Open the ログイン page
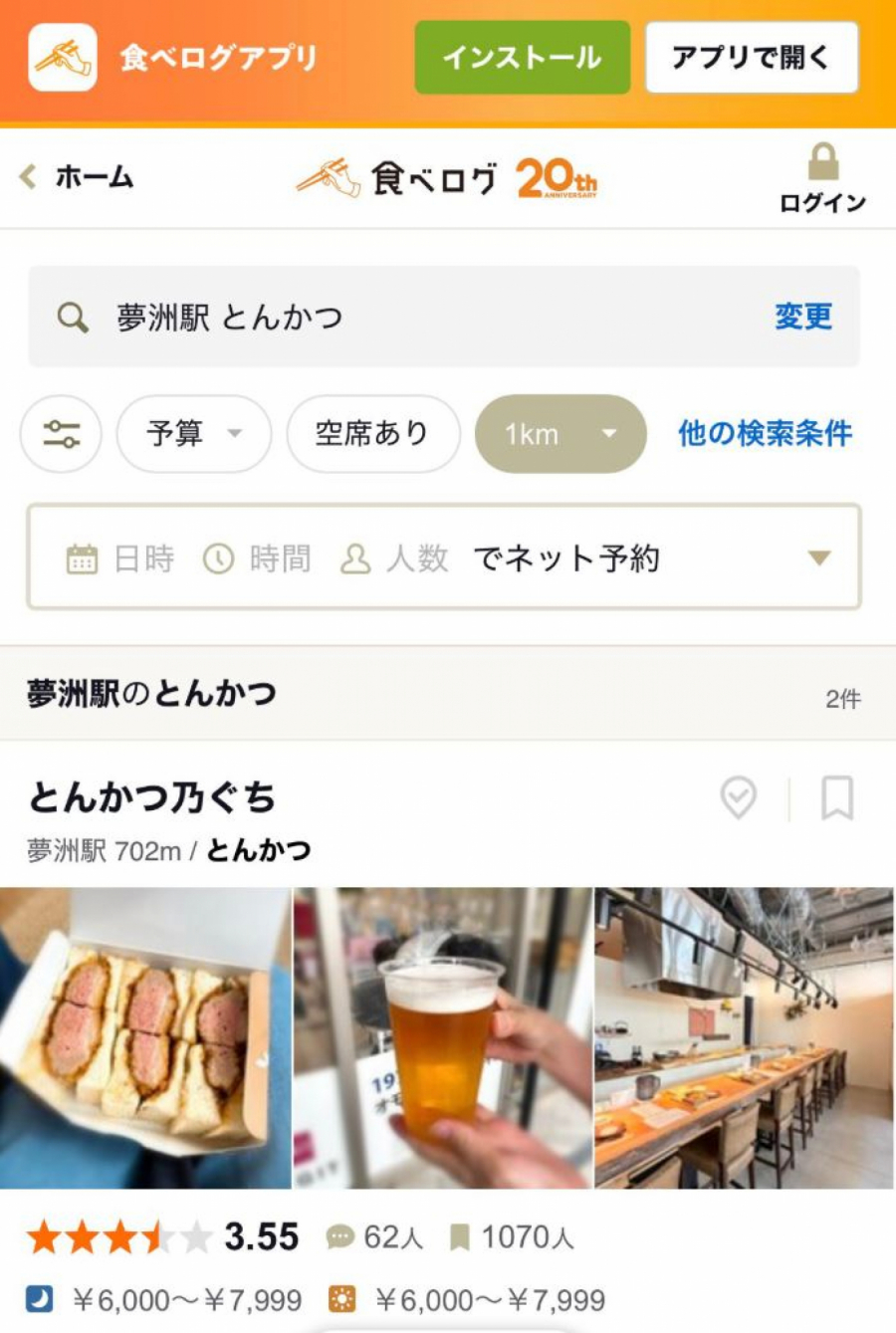The image size is (896, 1333). [x=822, y=179]
